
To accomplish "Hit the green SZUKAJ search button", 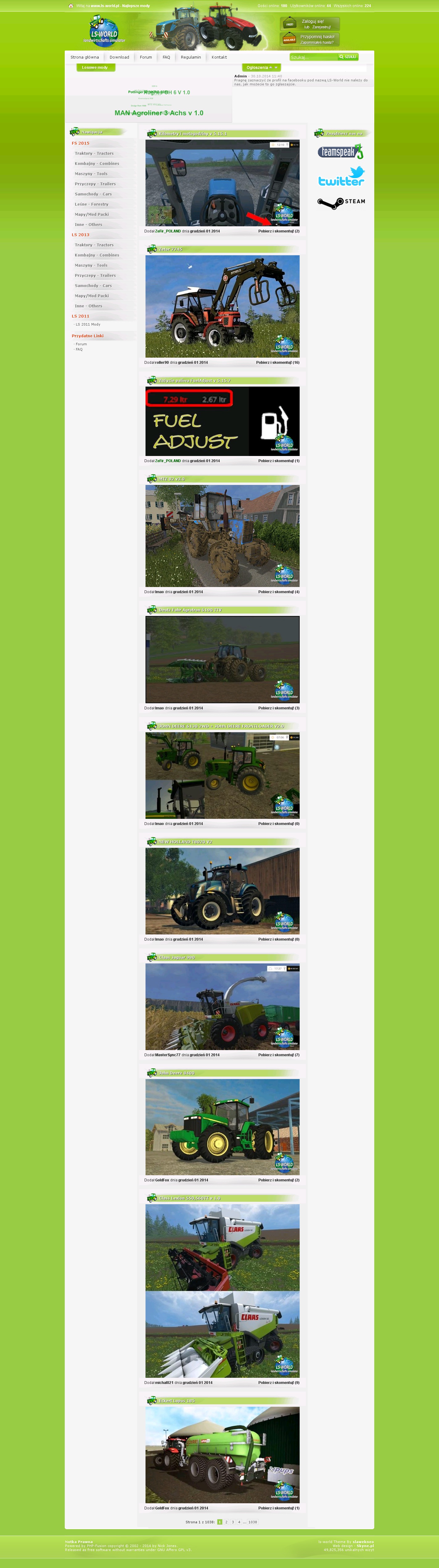I will click(348, 57).
